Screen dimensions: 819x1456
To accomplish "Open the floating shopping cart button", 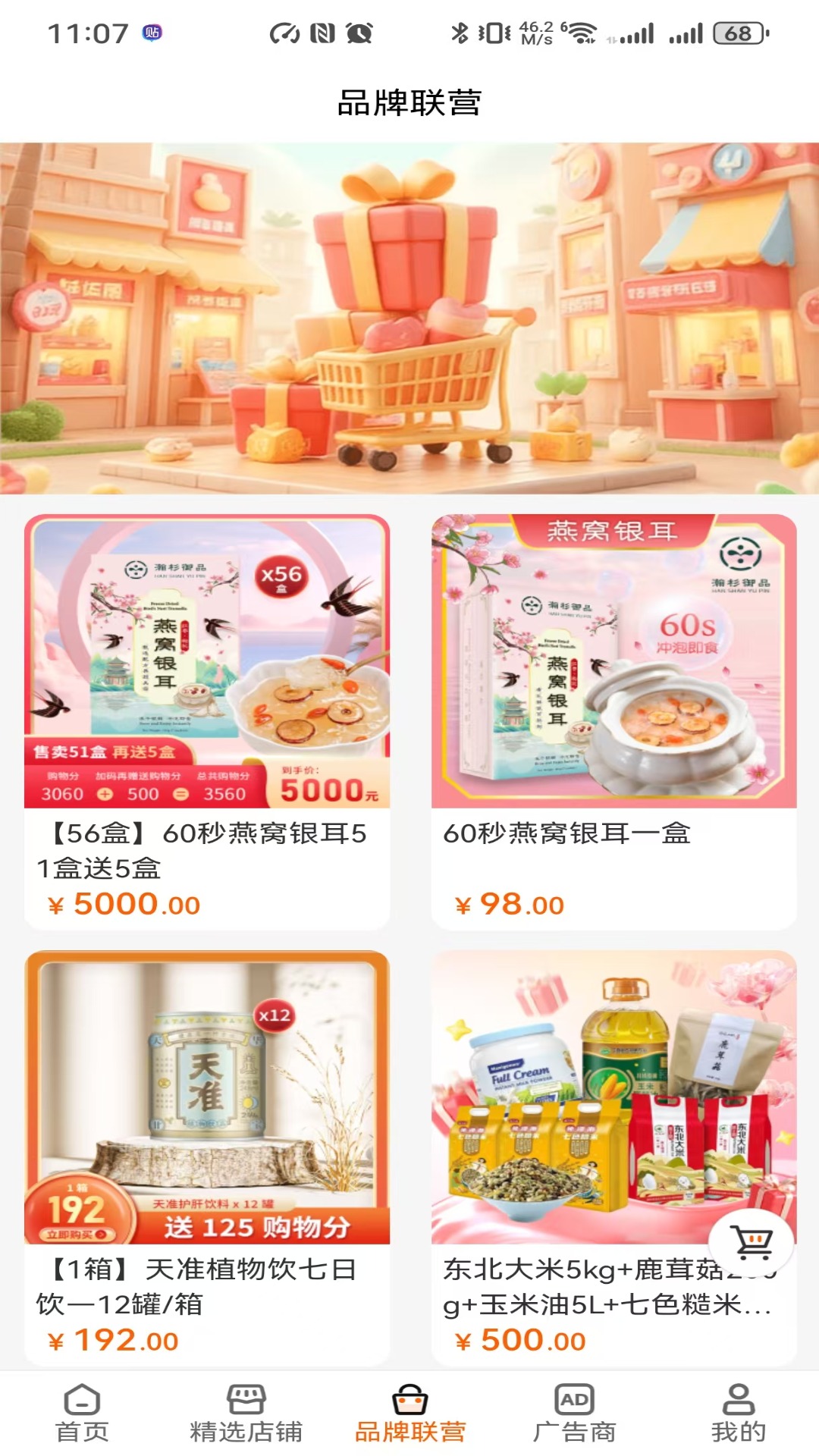I will 752,1241.
